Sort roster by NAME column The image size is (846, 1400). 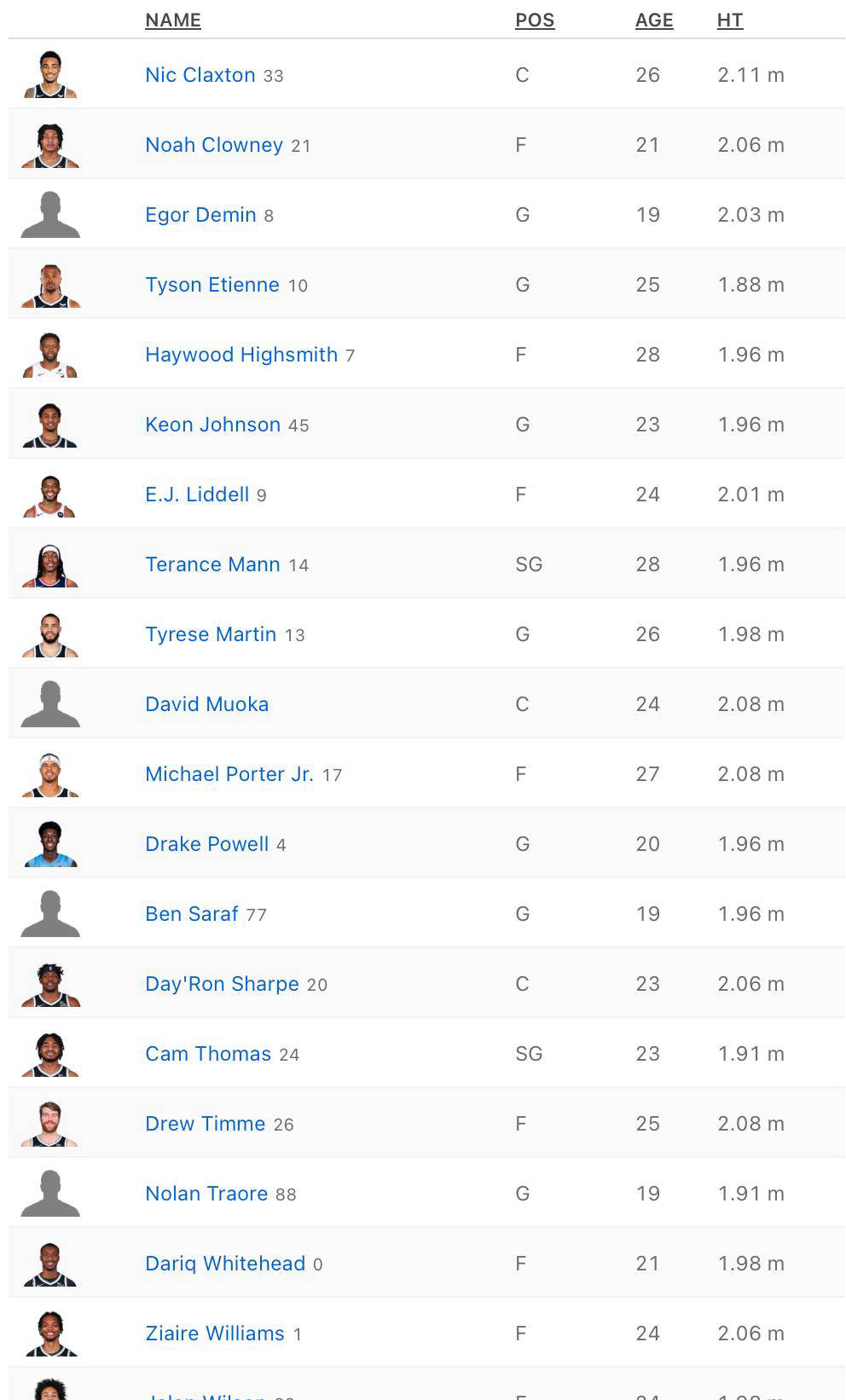[x=173, y=20]
